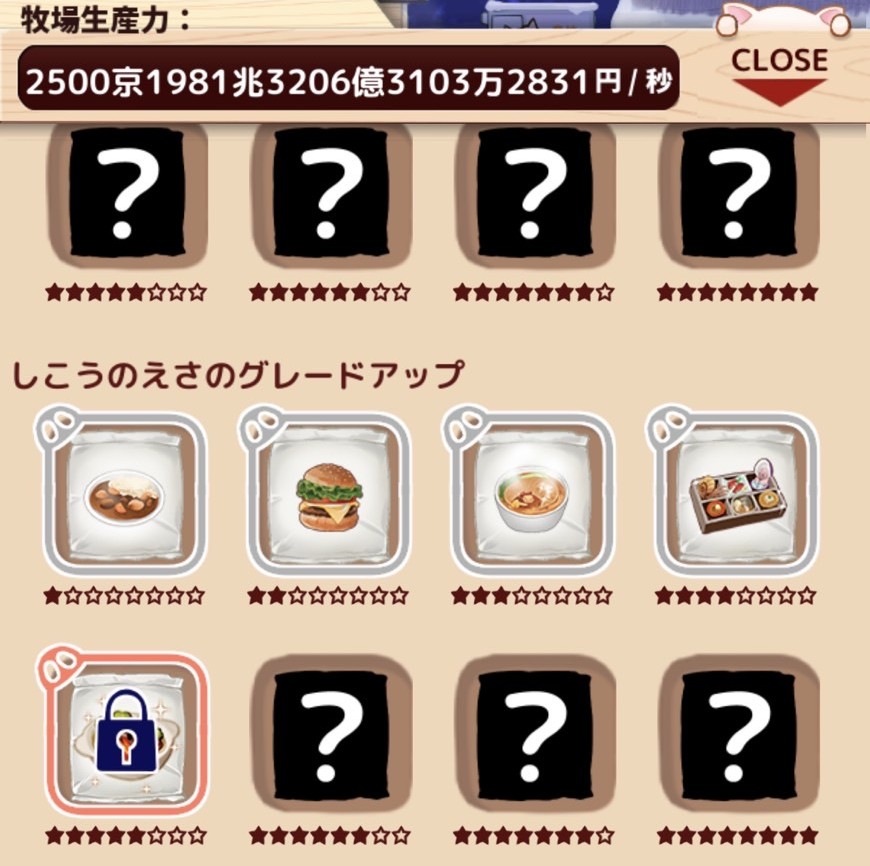Tap the six-star unknown feed upgrade
This screenshot has height=866, width=870.
pyautogui.click(x=329, y=735)
